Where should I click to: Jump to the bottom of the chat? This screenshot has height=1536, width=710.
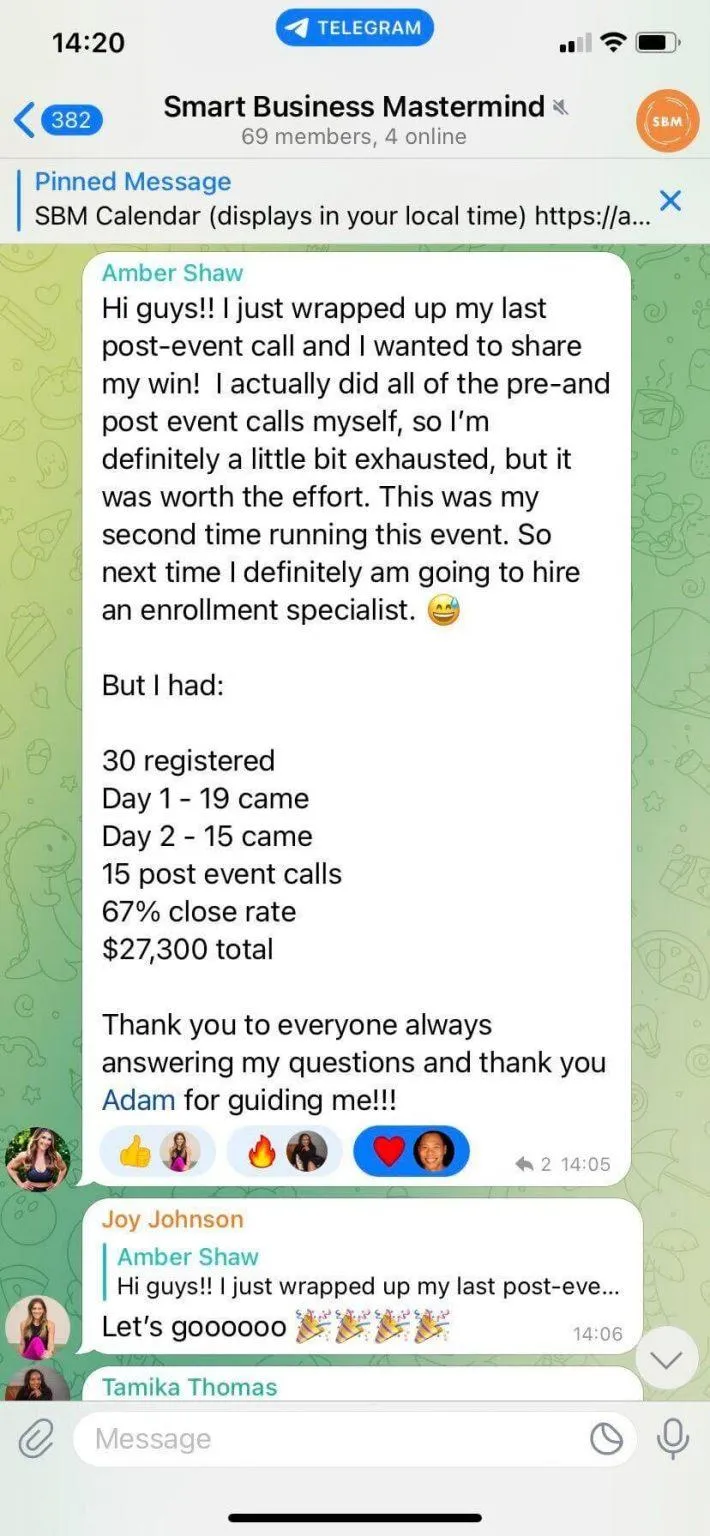(x=666, y=1358)
